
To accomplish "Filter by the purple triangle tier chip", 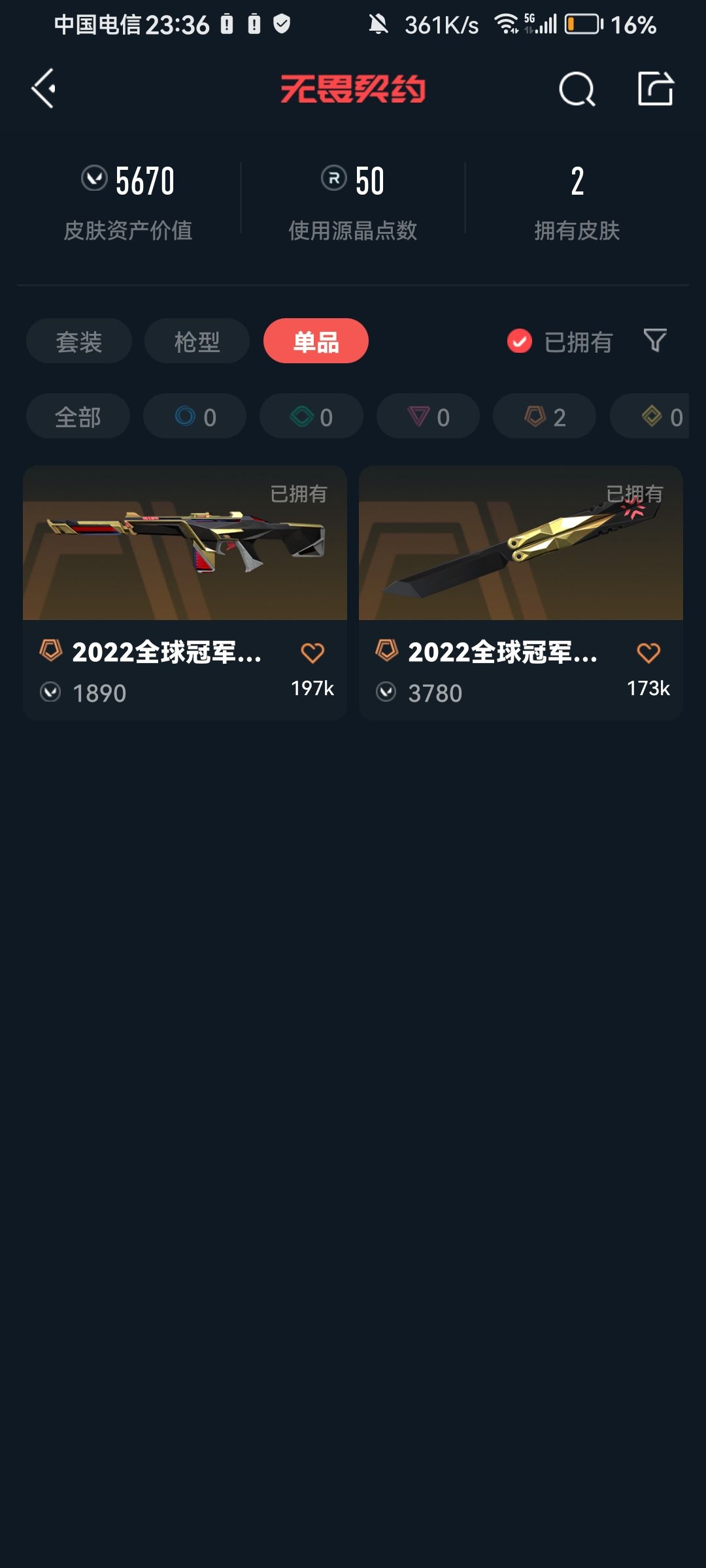I will [428, 416].
